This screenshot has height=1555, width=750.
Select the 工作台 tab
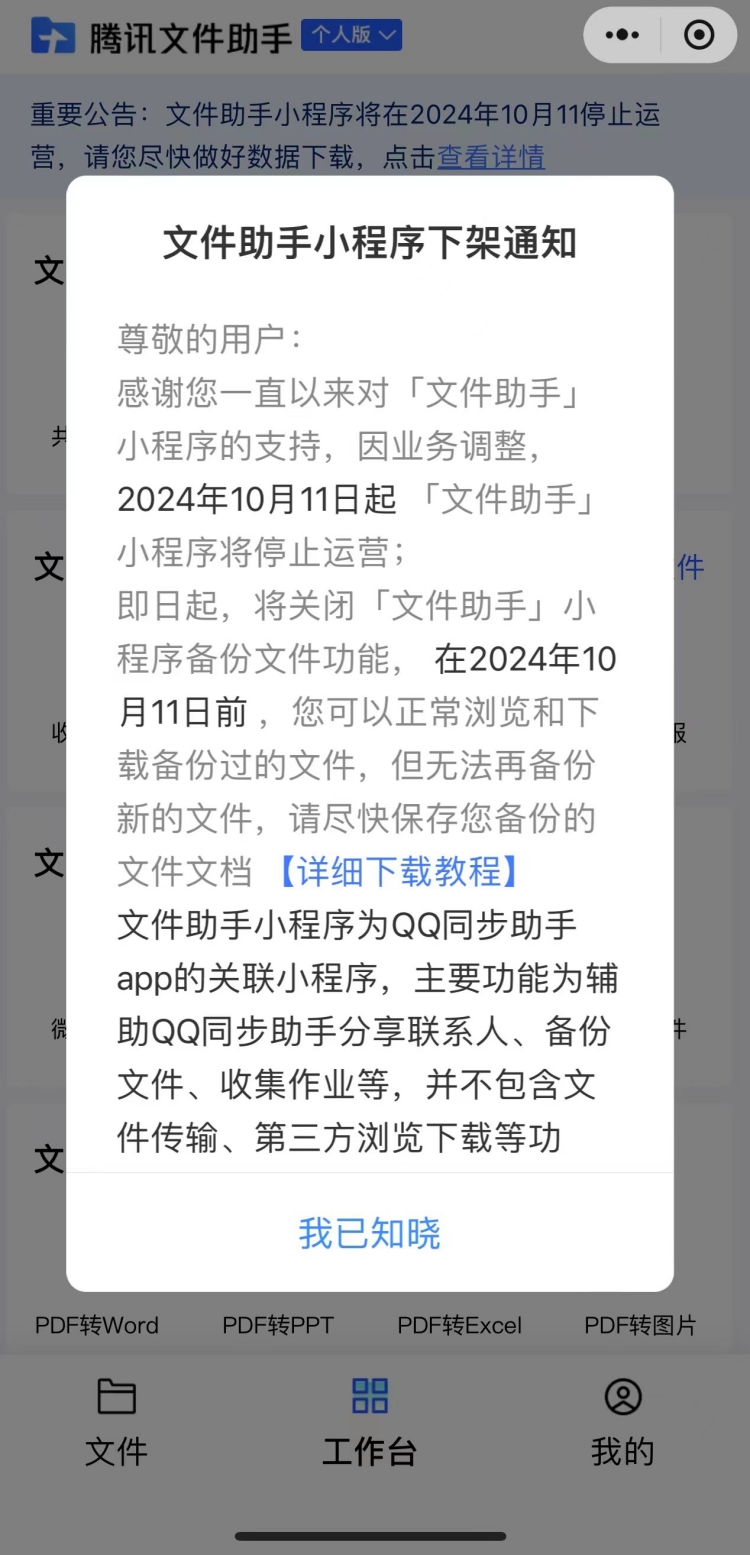click(x=369, y=1420)
